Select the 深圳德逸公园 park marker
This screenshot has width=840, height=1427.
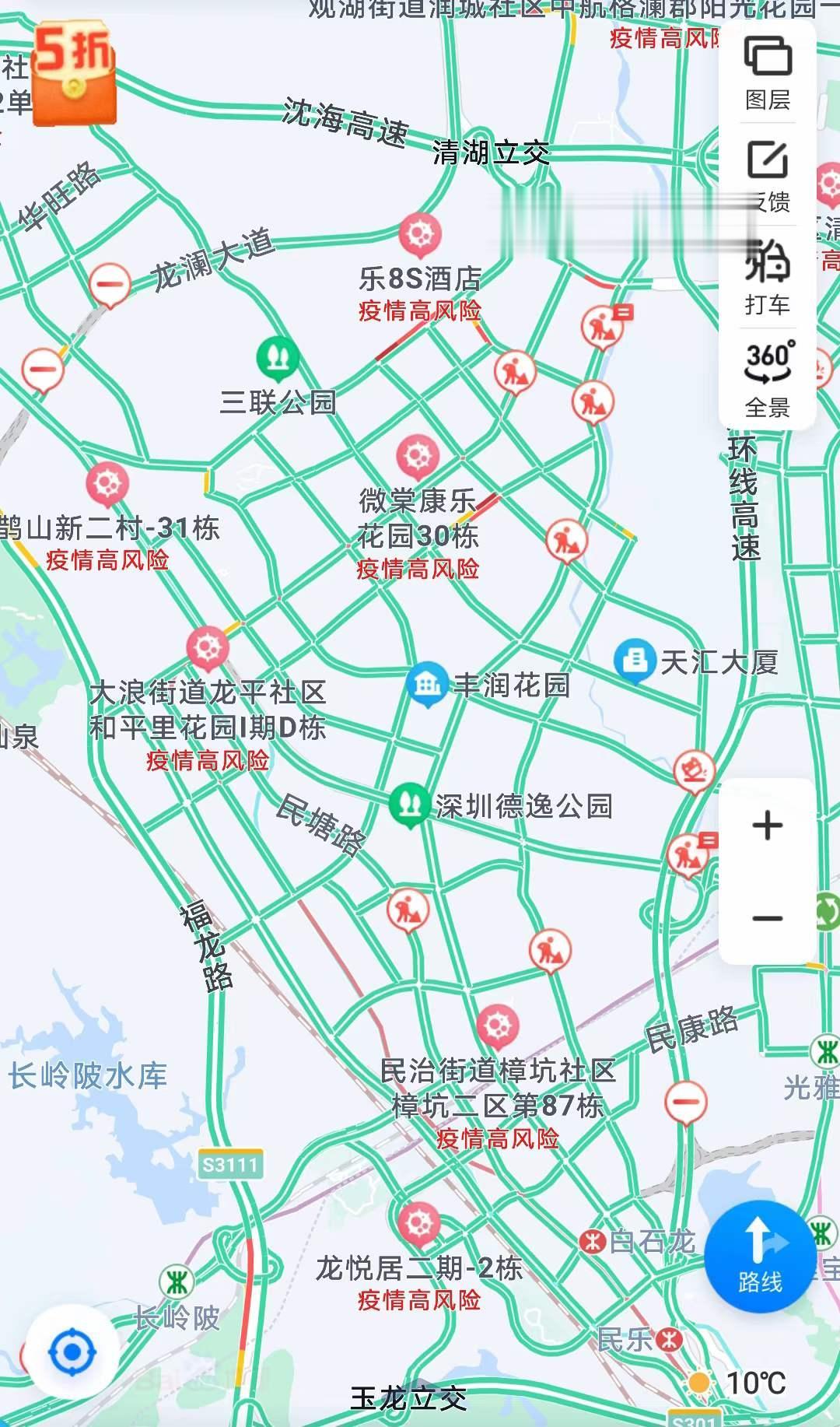click(x=409, y=805)
